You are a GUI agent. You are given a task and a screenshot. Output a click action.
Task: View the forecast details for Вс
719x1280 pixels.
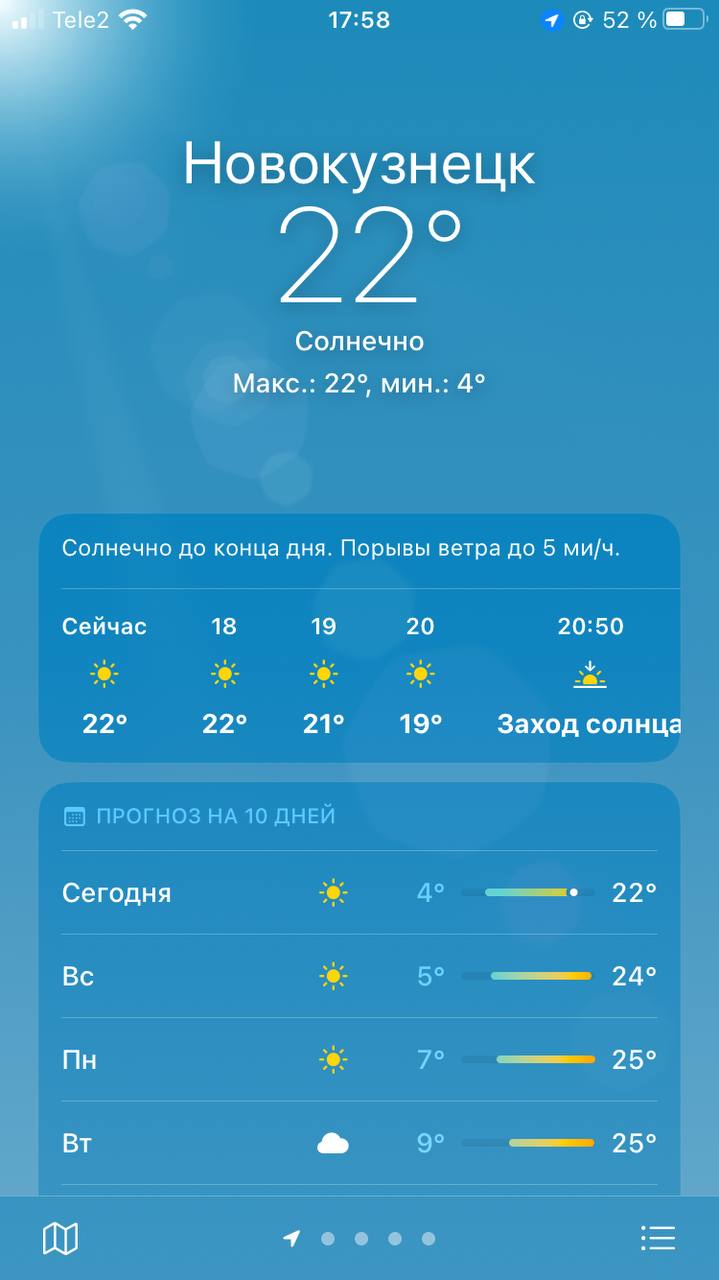point(359,976)
